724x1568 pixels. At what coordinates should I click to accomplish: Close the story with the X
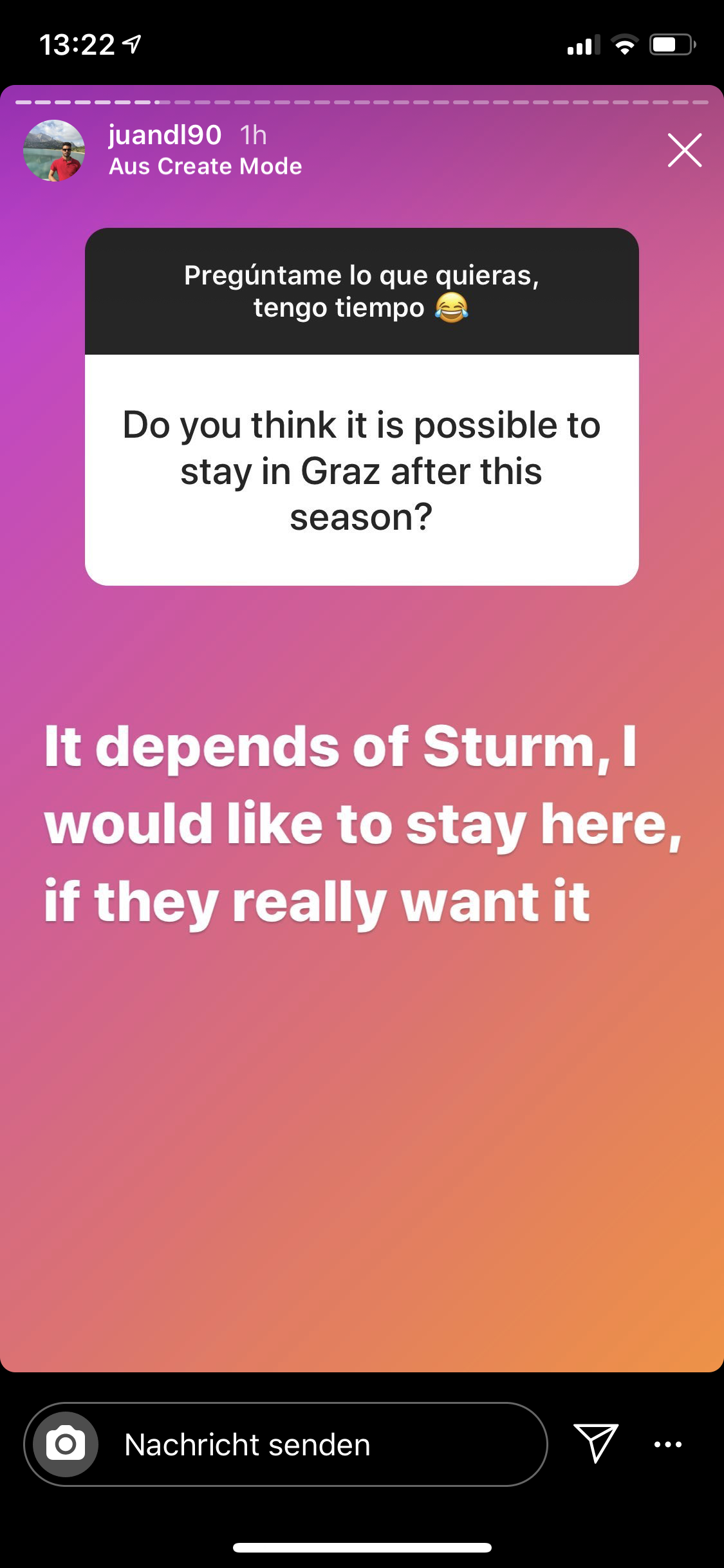pyautogui.click(x=684, y=151)
